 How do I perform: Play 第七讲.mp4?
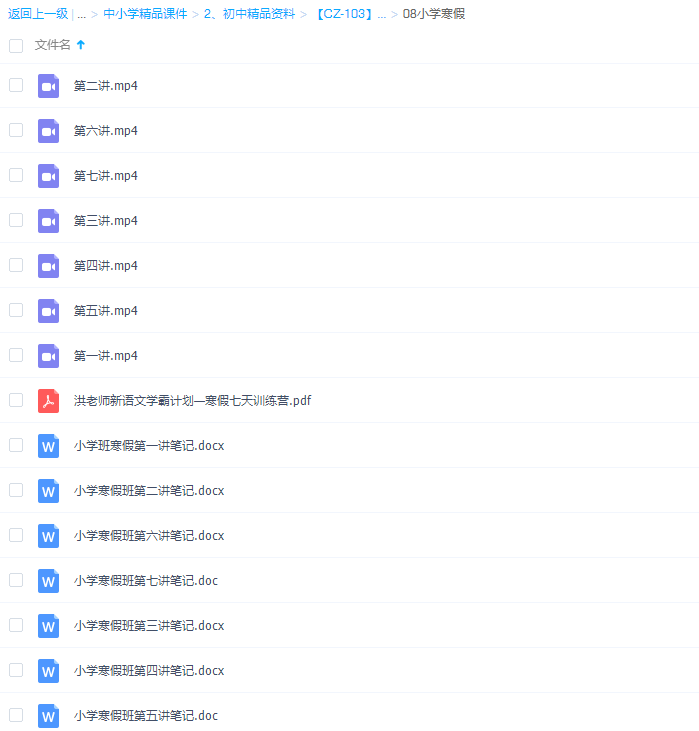point(105,176)
